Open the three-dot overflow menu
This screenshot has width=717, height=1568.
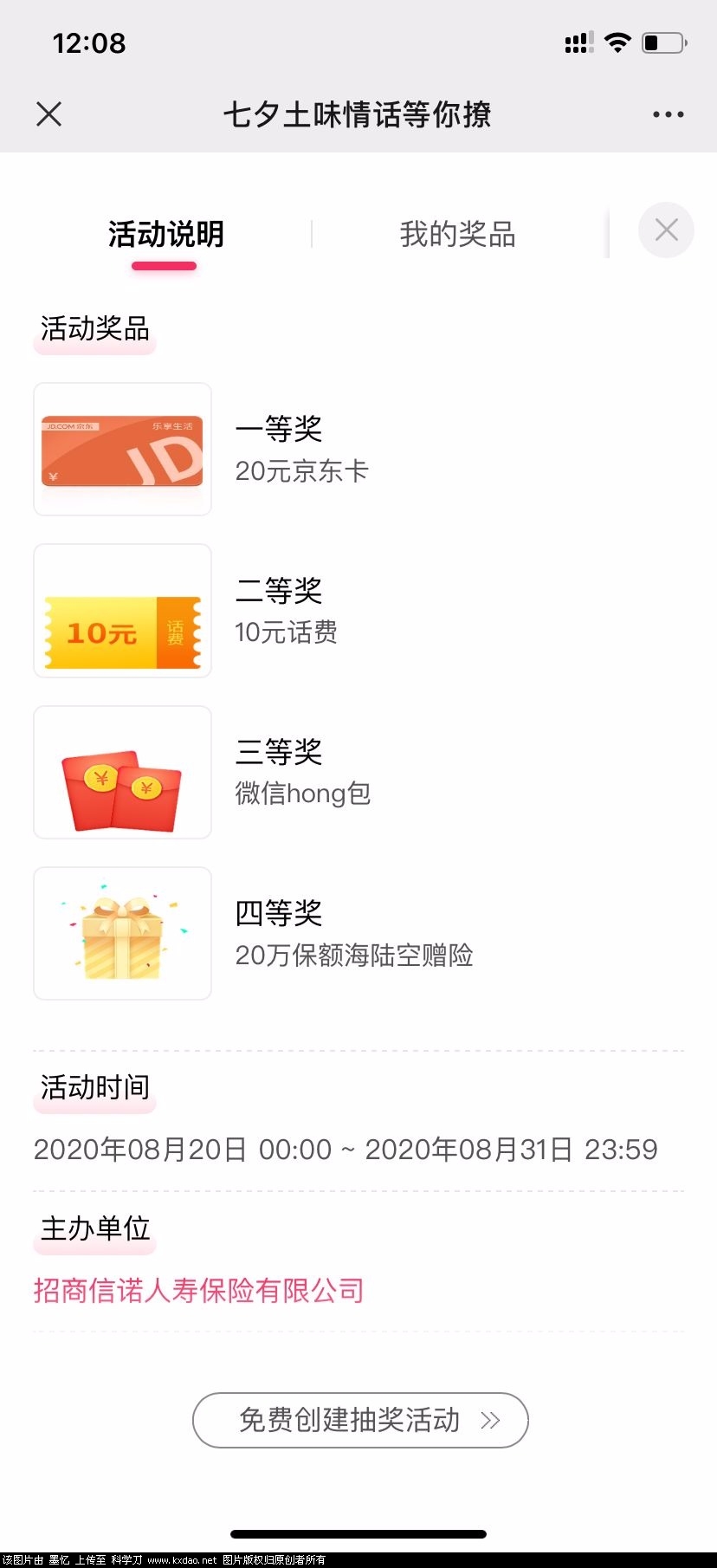[x=668, y=114]
